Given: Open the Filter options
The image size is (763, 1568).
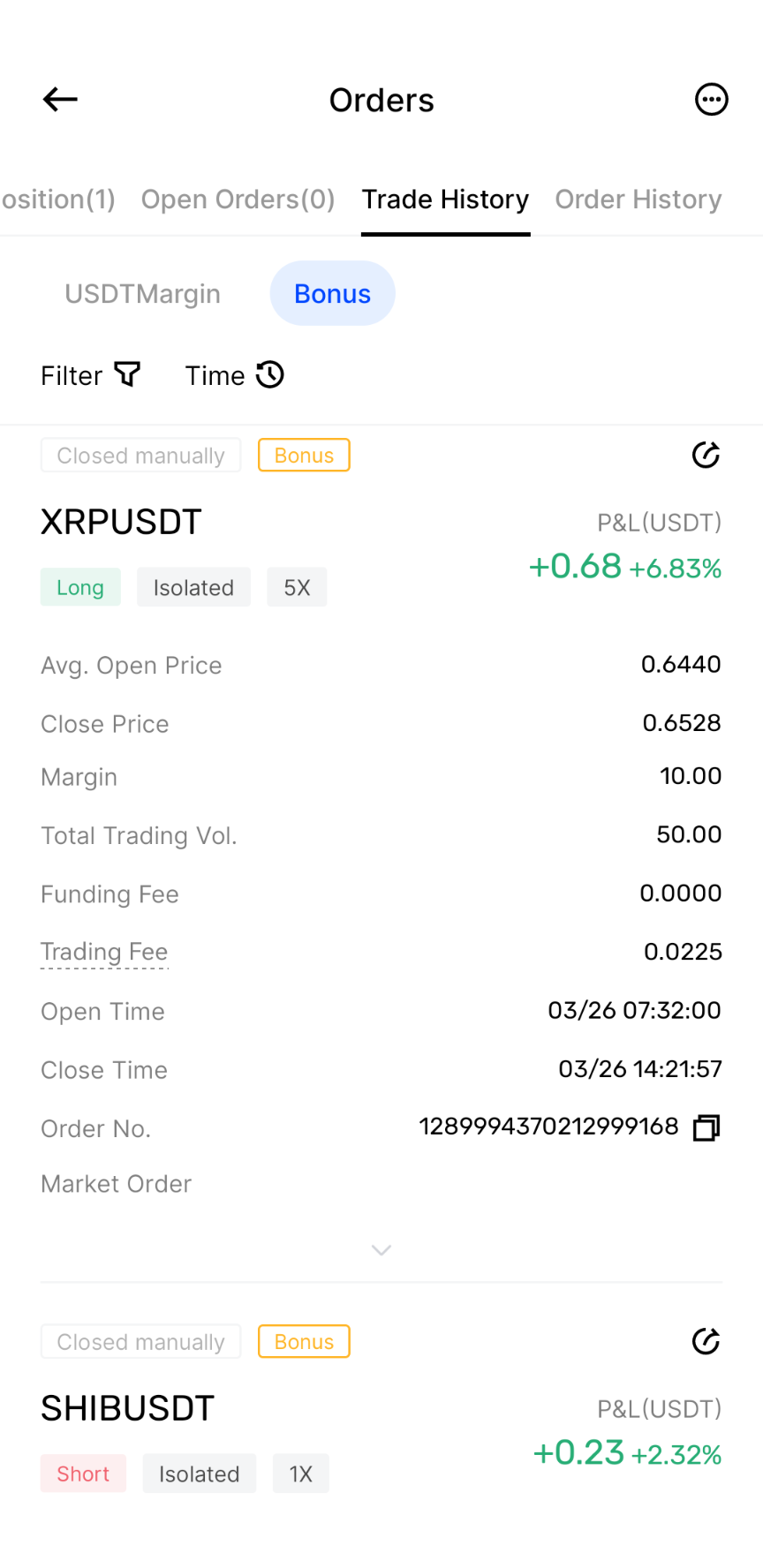Looking at the screenshot, I should (x=90, y=375).
